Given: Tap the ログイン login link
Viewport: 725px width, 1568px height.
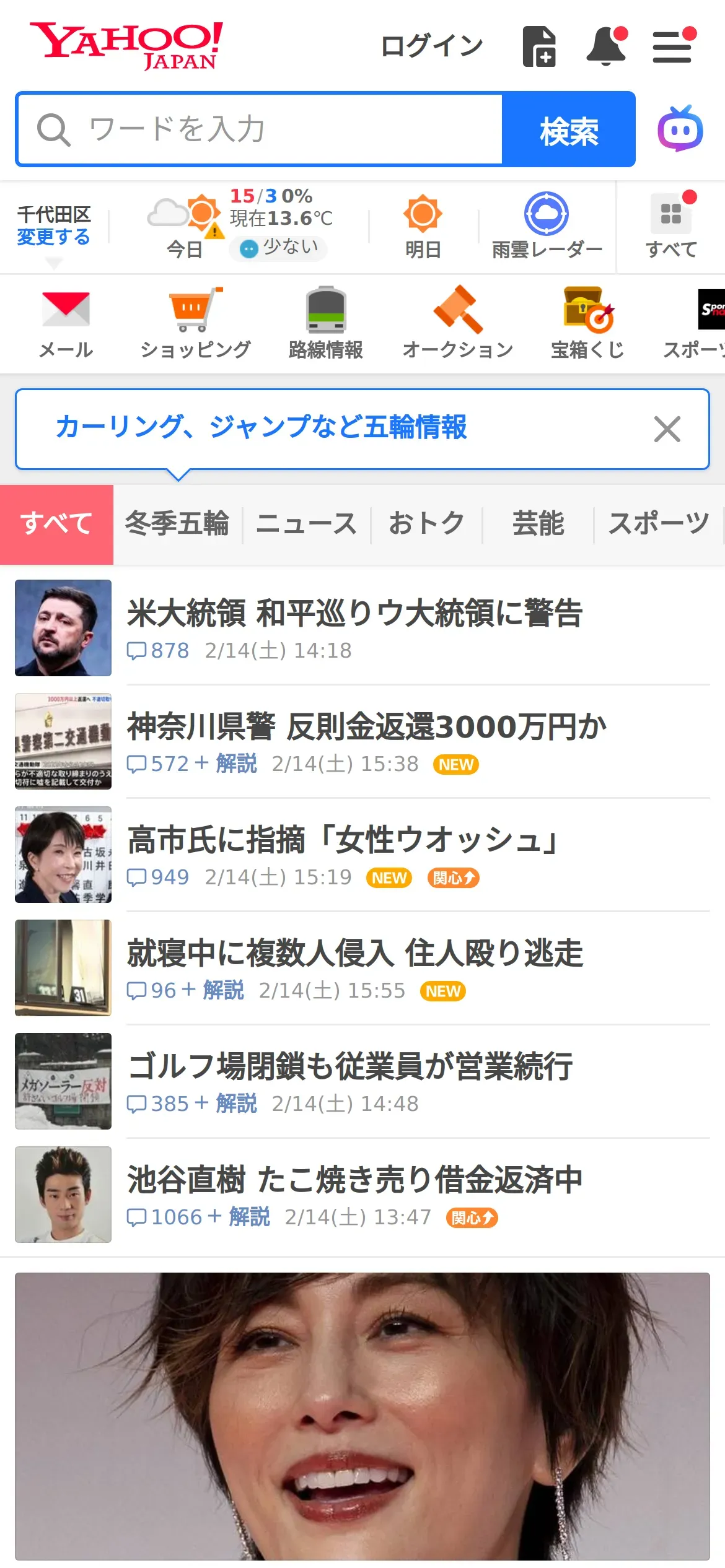Looking at the screenshot, I should (x=432, y=46).
